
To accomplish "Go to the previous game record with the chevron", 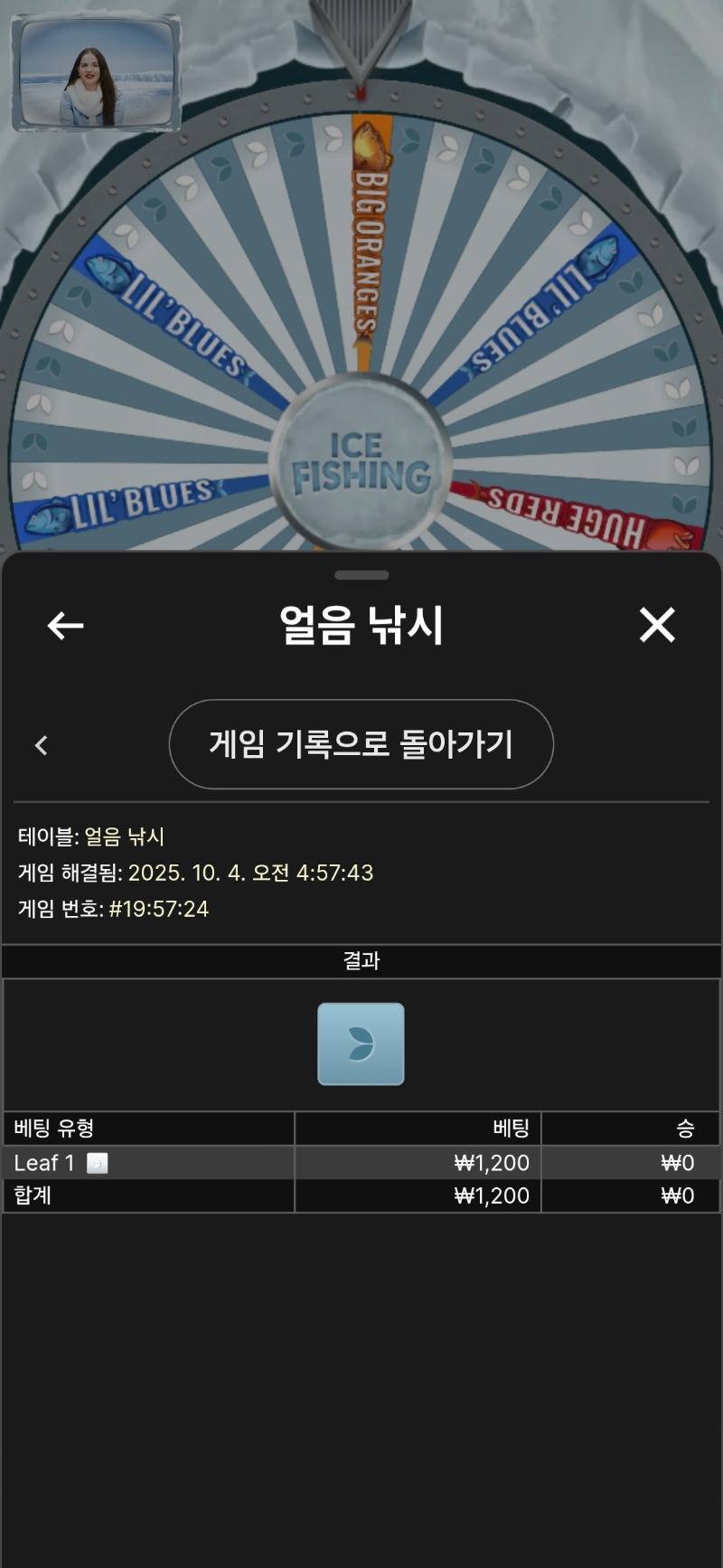I will coord(42,745).
